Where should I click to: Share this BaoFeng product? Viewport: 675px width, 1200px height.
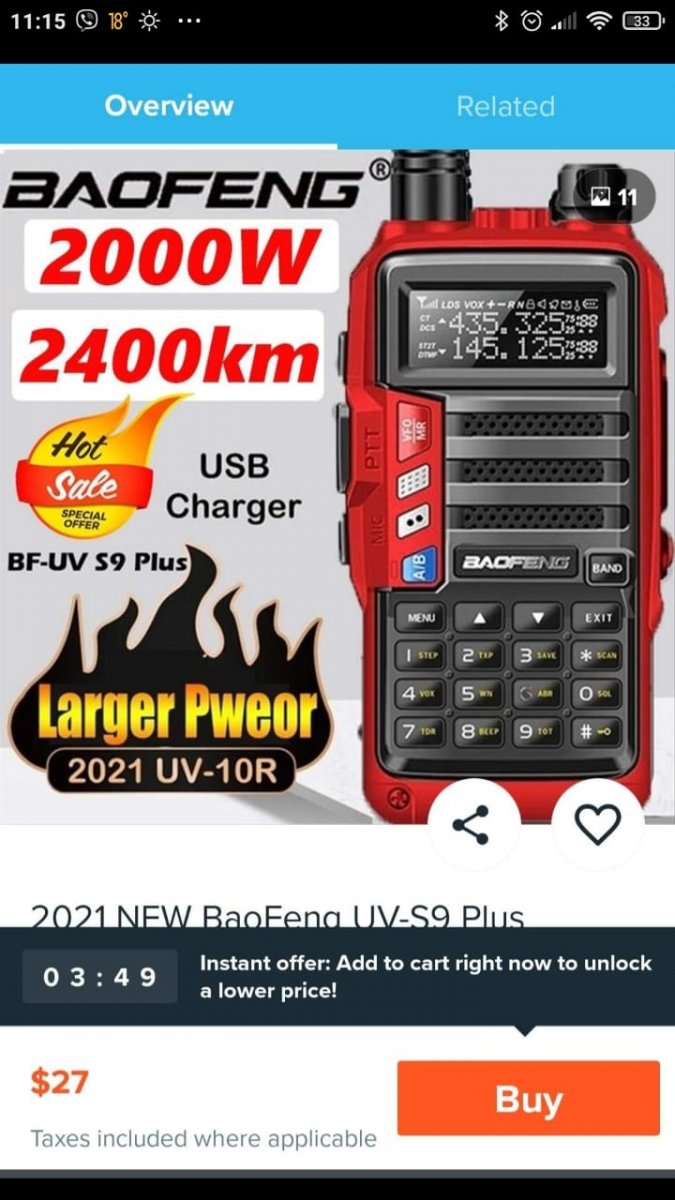474,824
